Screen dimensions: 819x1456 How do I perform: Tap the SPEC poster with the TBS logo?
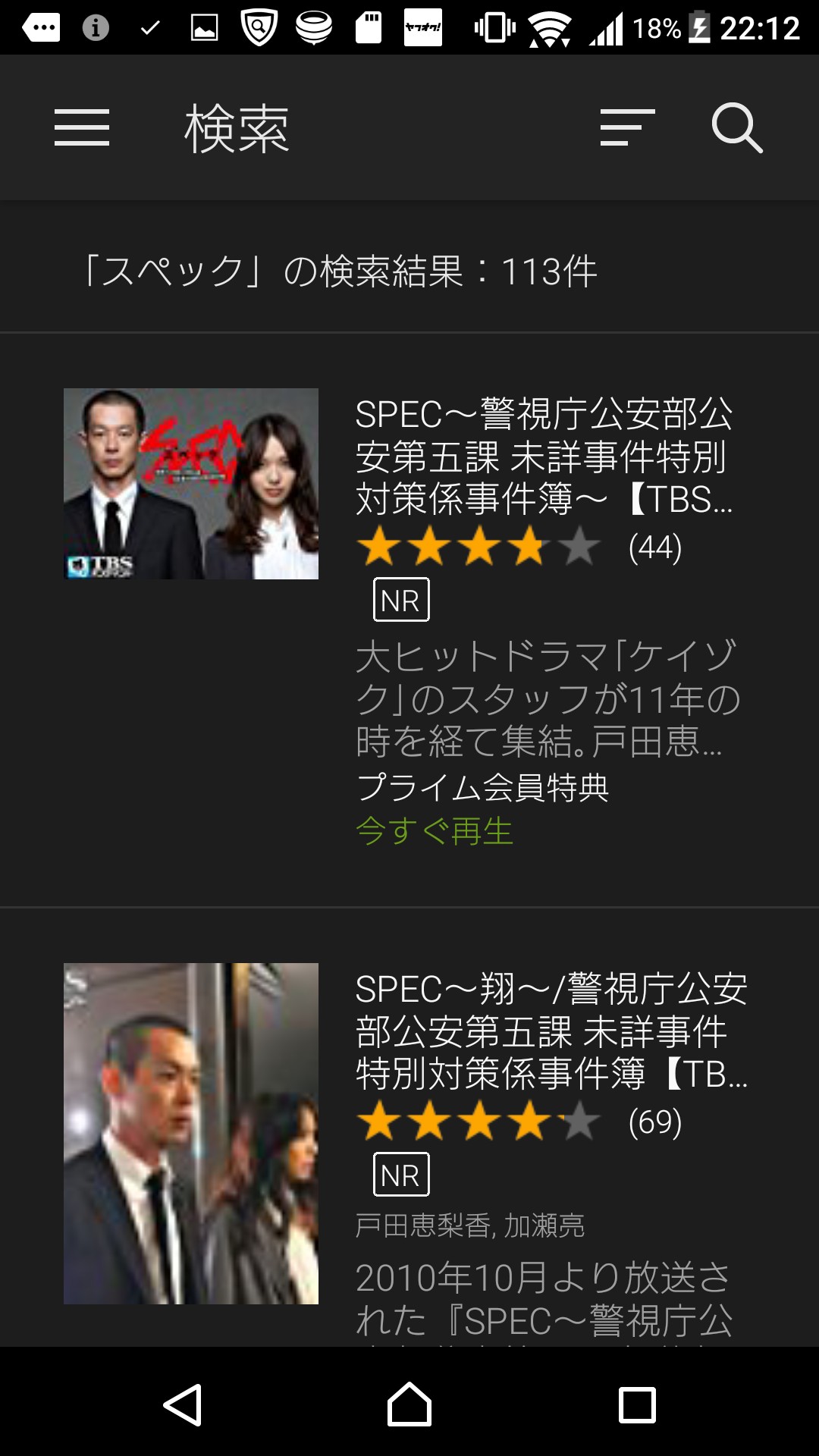point(191,484)
